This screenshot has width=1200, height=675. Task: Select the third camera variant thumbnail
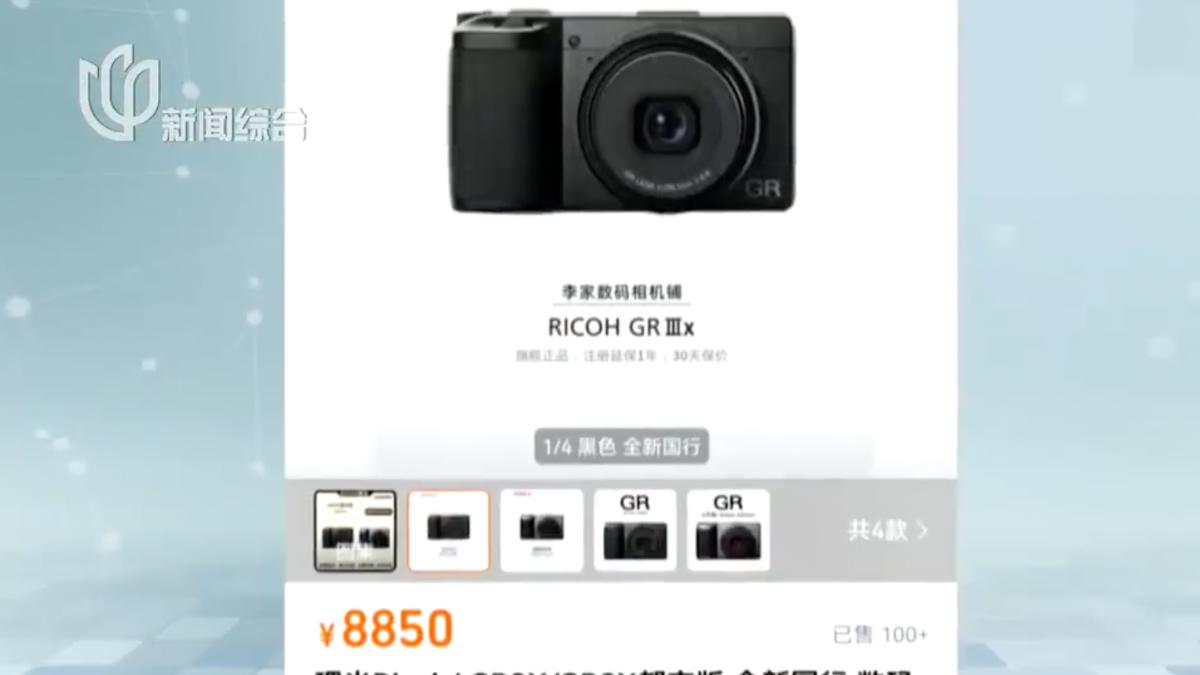coord(542,531)
